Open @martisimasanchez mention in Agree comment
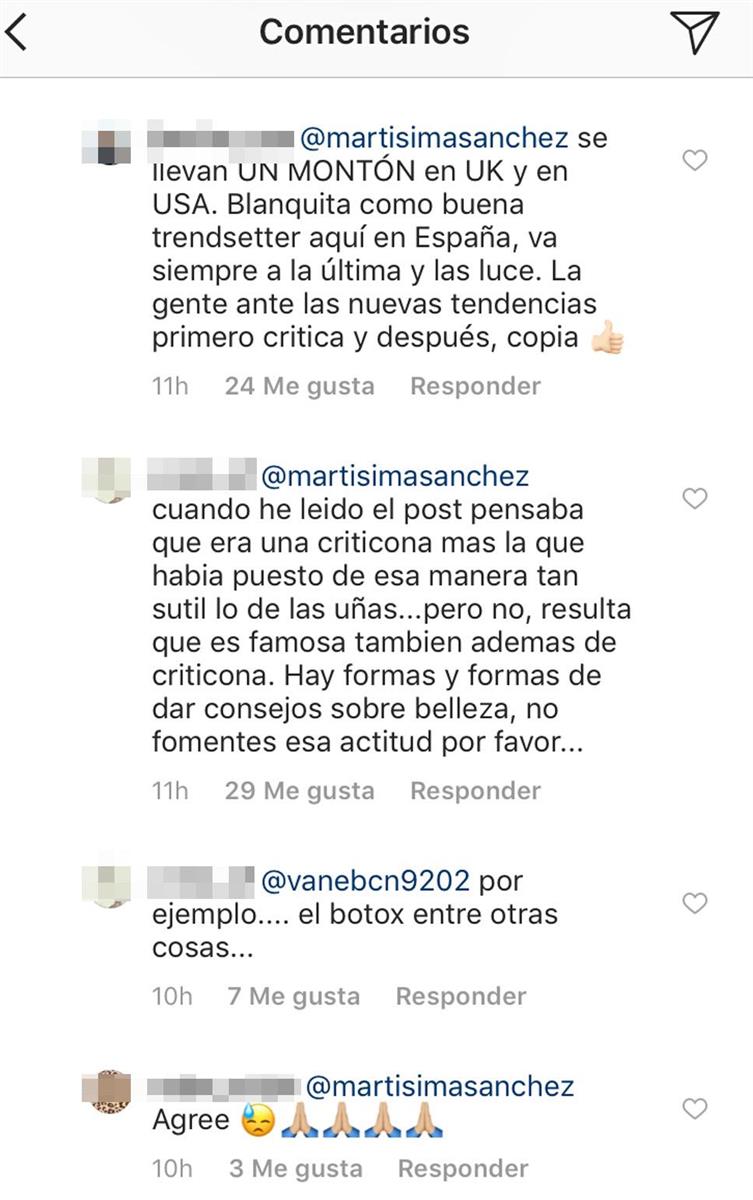Screen dimensions: 753x1200 [x=440, y=1087]
